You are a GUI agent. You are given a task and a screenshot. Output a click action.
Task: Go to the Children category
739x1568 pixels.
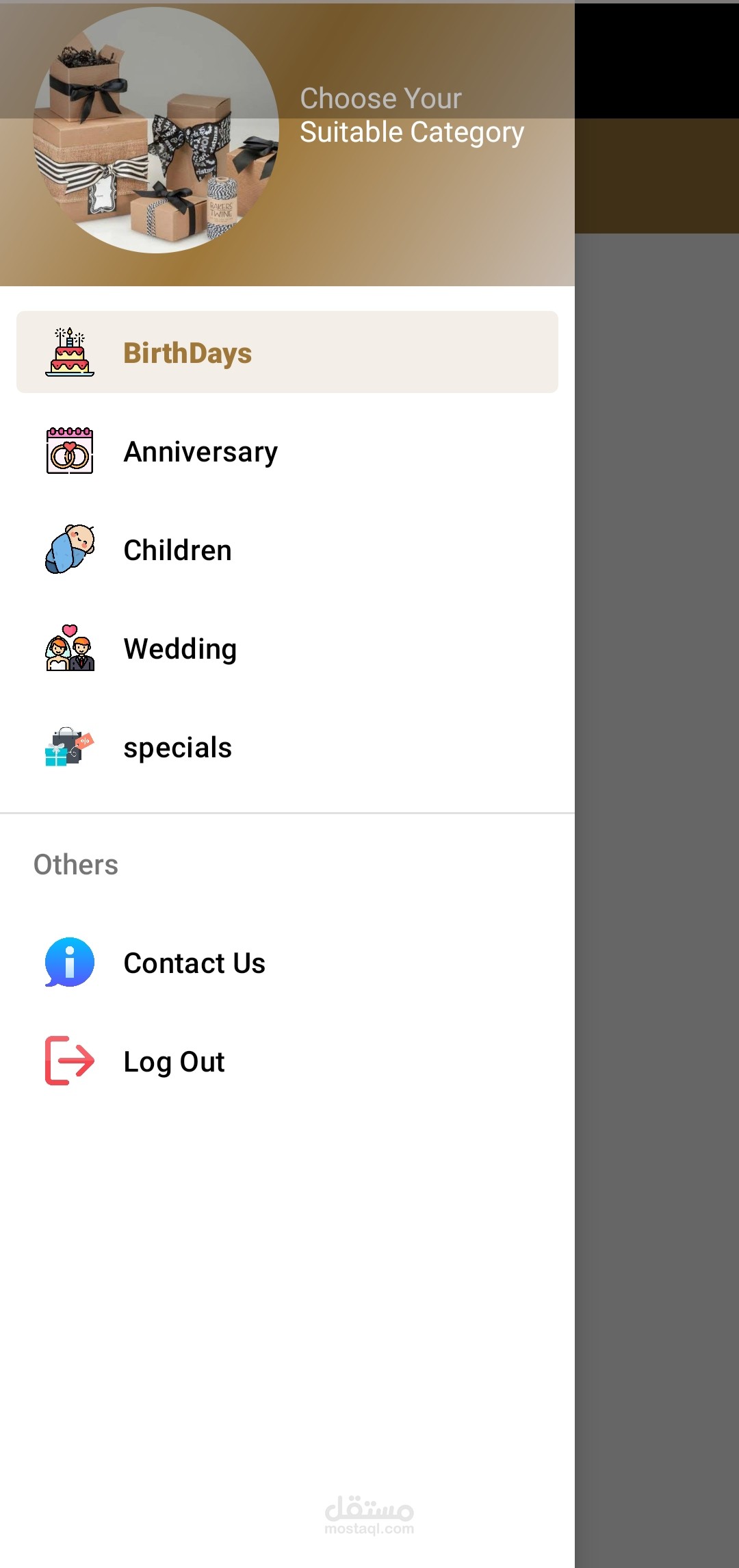tap(287, 550)
